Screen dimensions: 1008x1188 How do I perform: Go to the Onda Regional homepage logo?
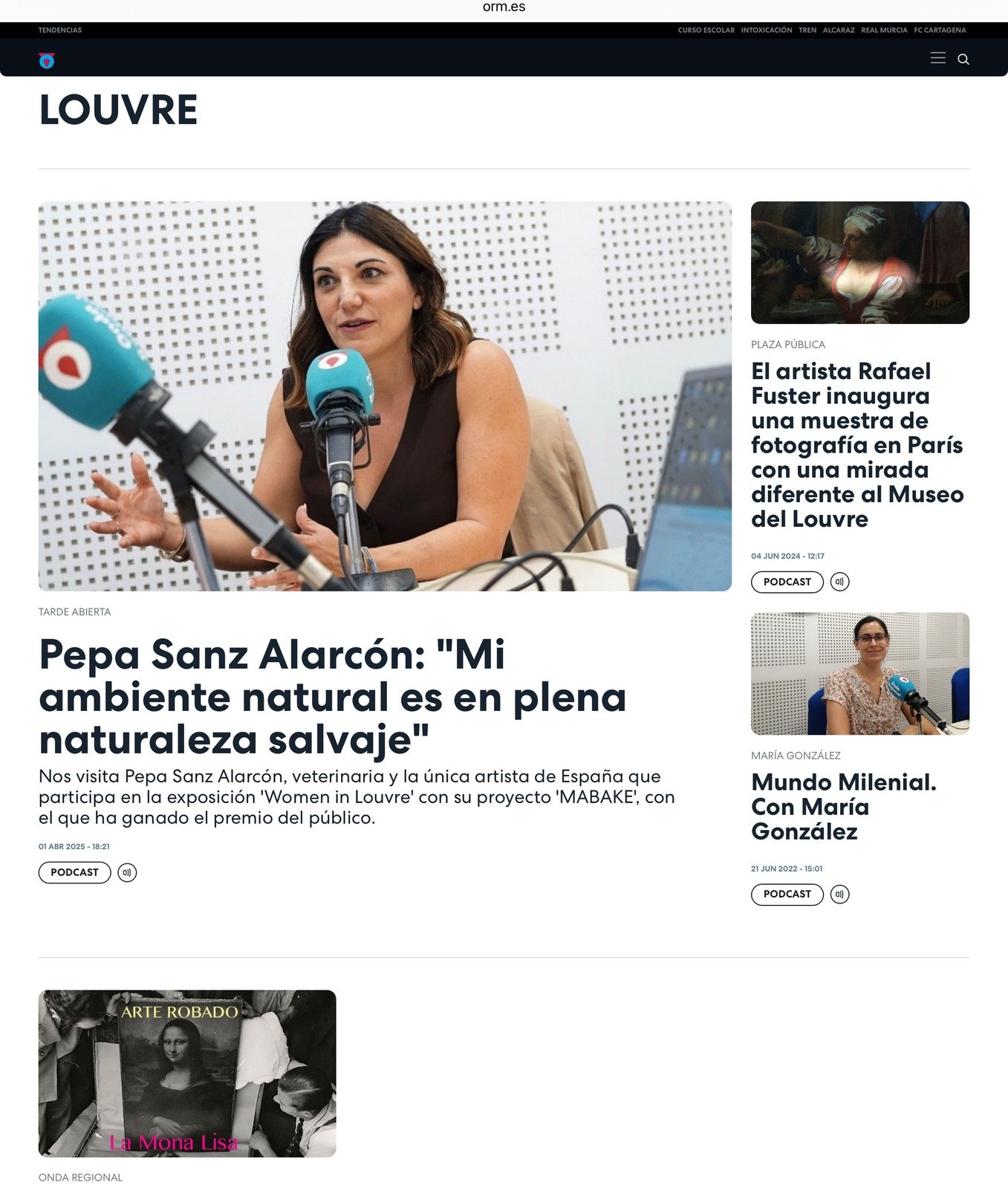click(x=47, y=60)
